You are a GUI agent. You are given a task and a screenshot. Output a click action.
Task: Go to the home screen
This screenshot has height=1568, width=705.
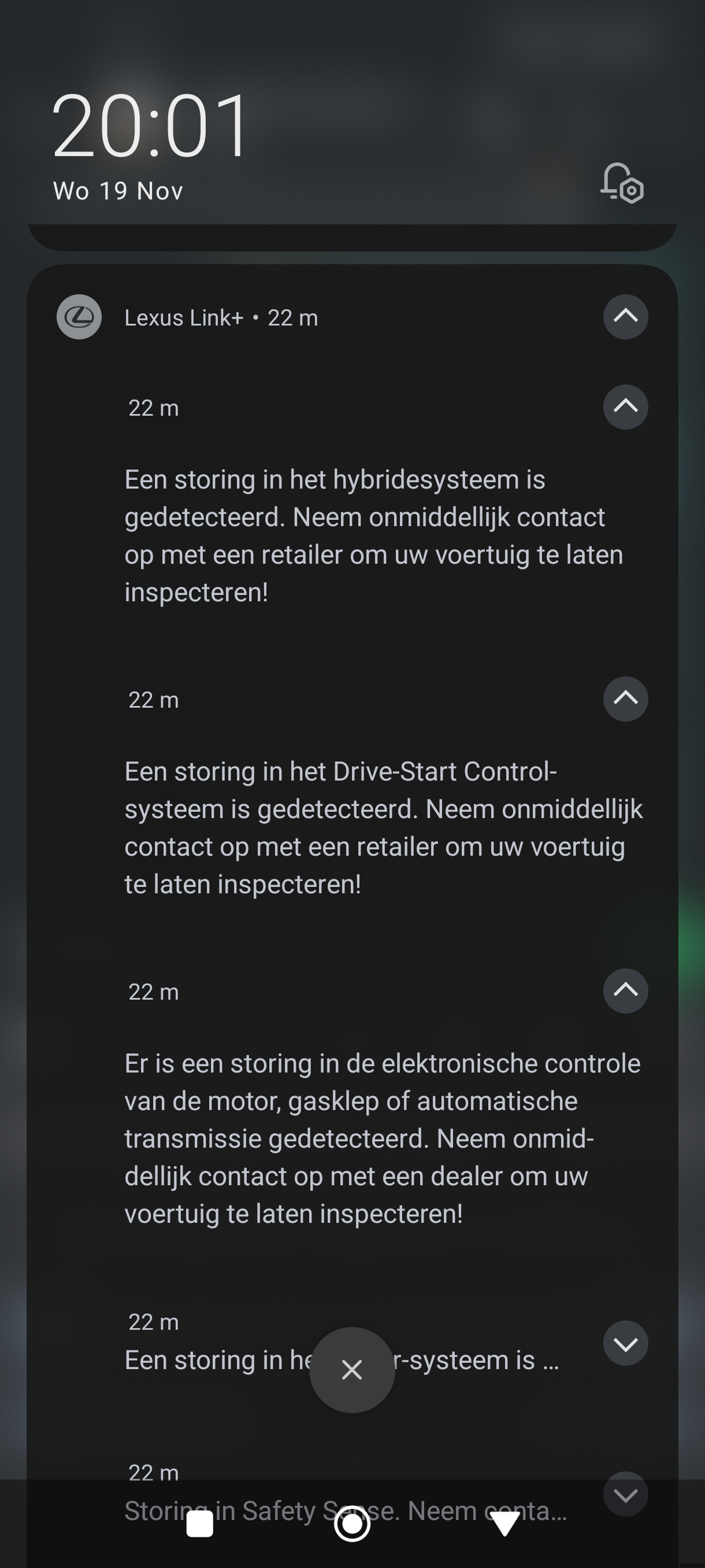[x=351, y=1525]
